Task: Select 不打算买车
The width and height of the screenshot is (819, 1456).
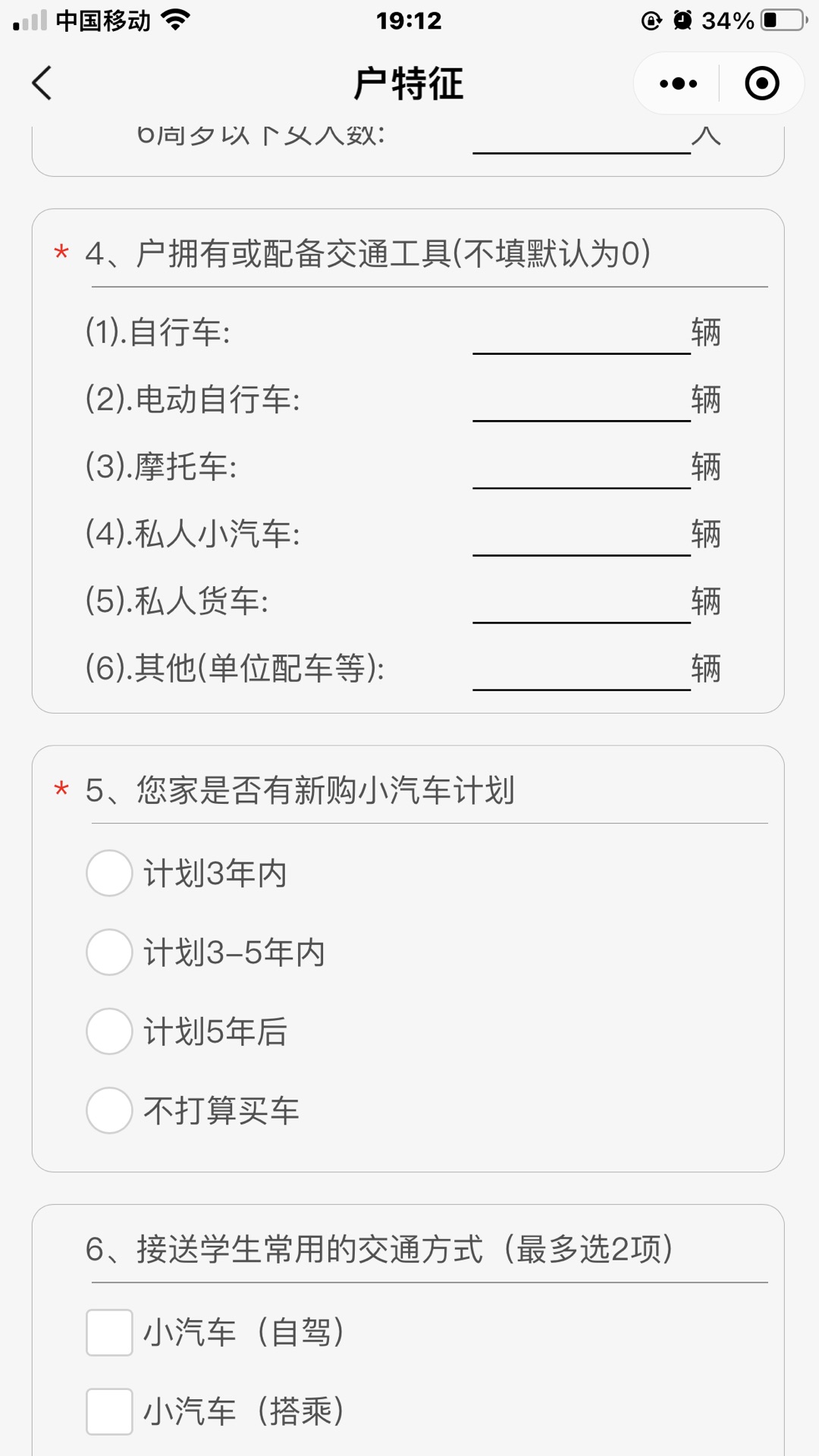Action: pos(110,1110)
